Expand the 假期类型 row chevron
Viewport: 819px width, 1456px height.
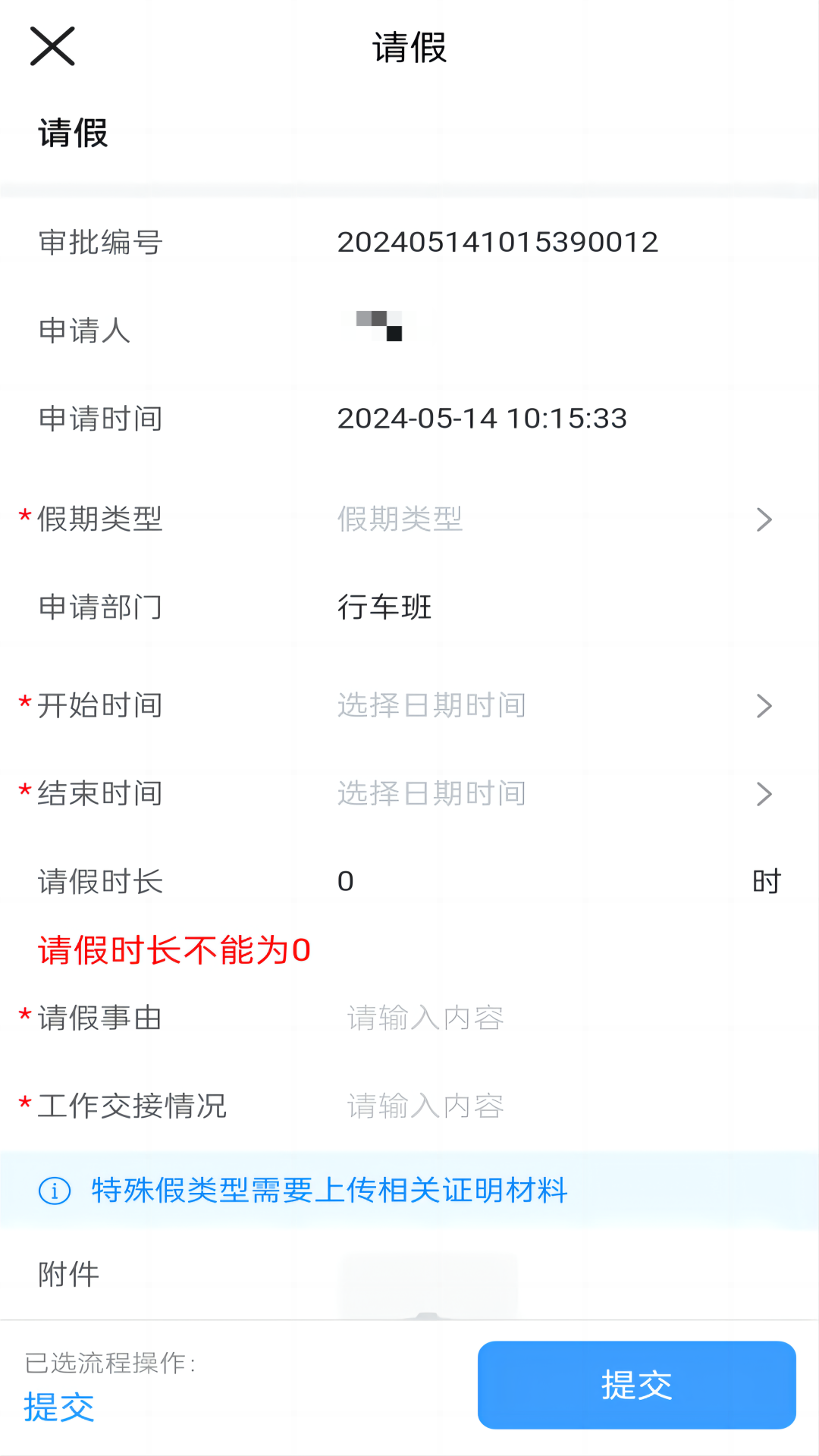pyautogui.click(x=764, y=520)
